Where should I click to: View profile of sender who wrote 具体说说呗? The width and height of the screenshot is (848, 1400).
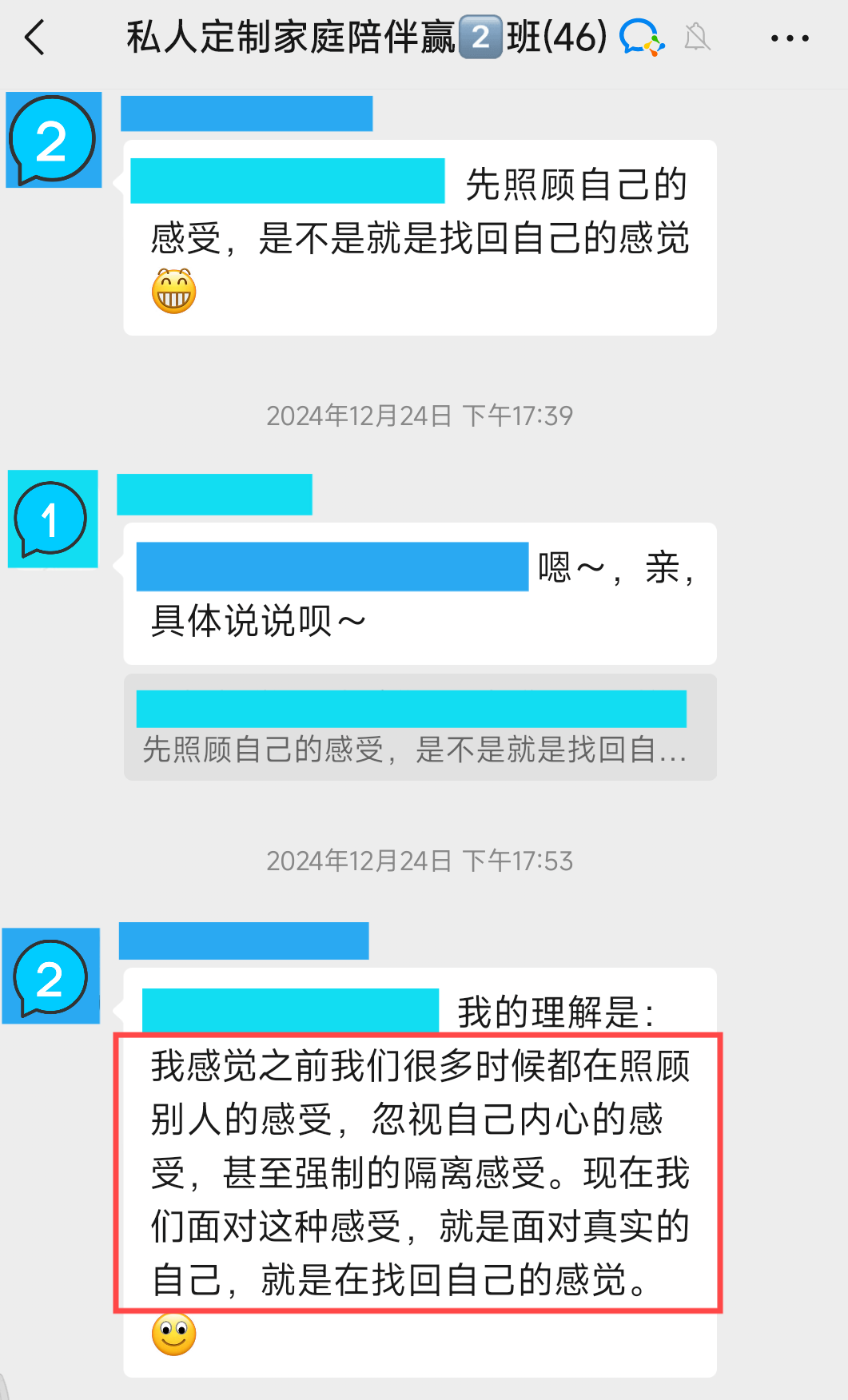click(53, 519)
